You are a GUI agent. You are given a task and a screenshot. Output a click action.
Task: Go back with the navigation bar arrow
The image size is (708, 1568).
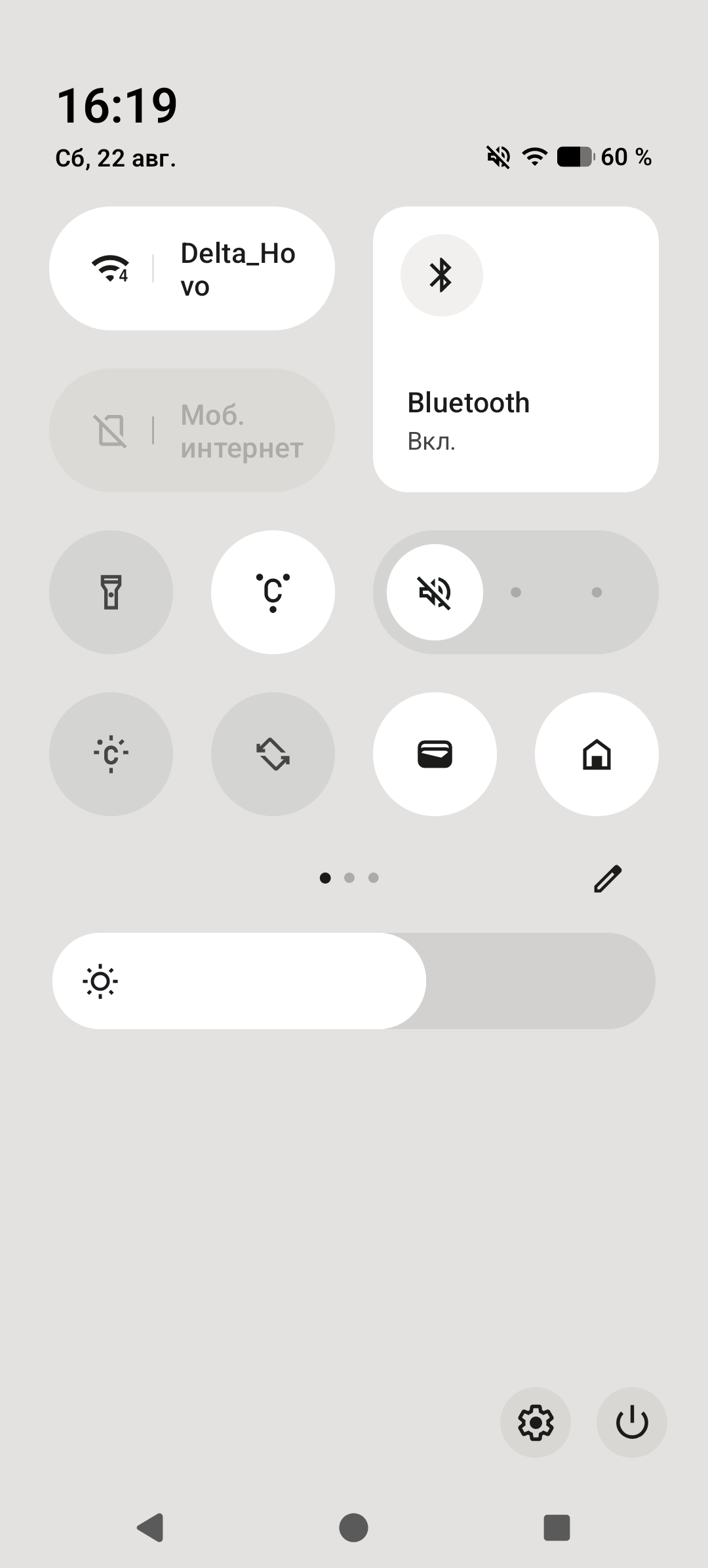point(150,1527)
